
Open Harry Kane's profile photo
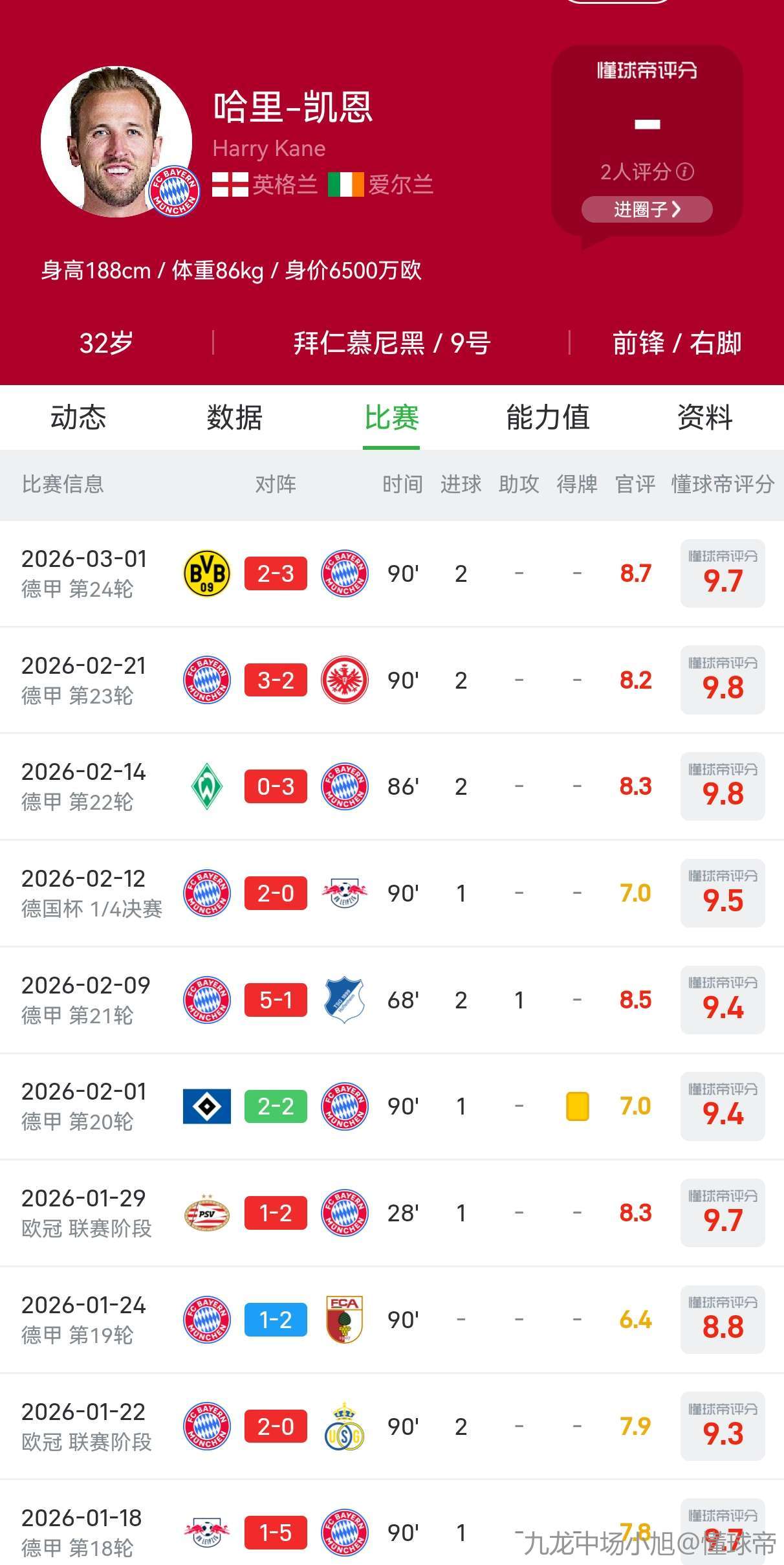(x=116, y=142)
